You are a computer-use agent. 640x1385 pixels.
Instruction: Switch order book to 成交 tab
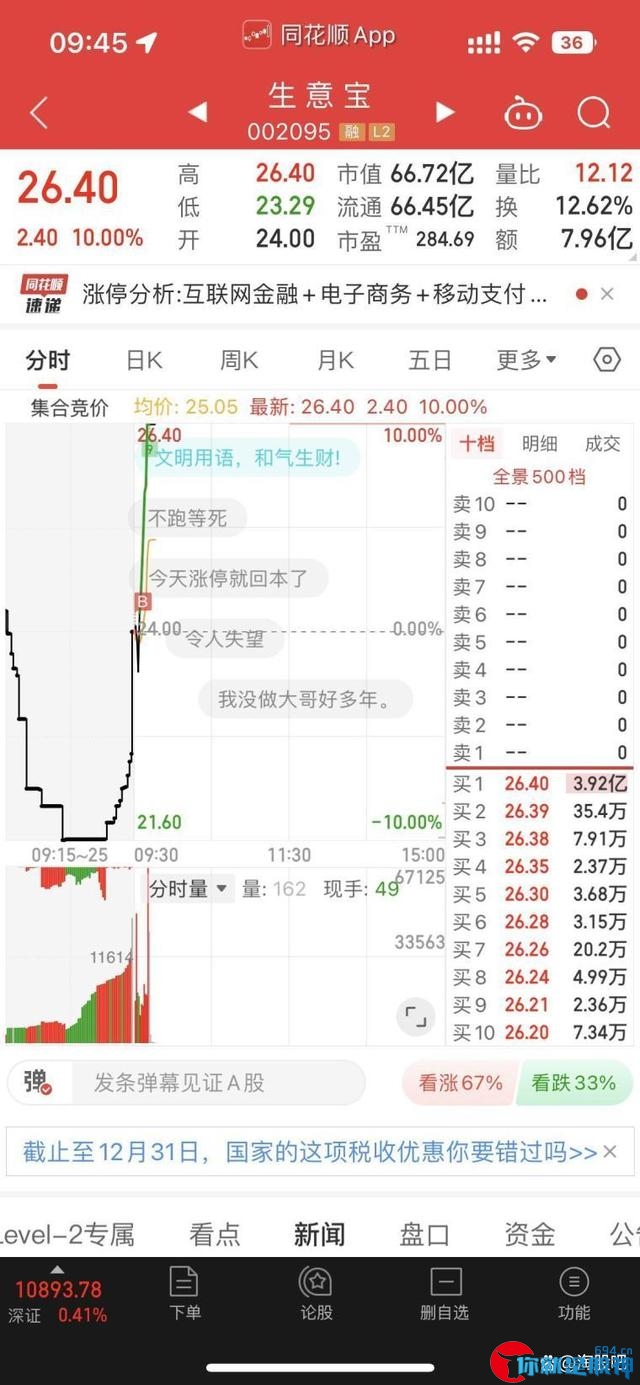(602, 444)
